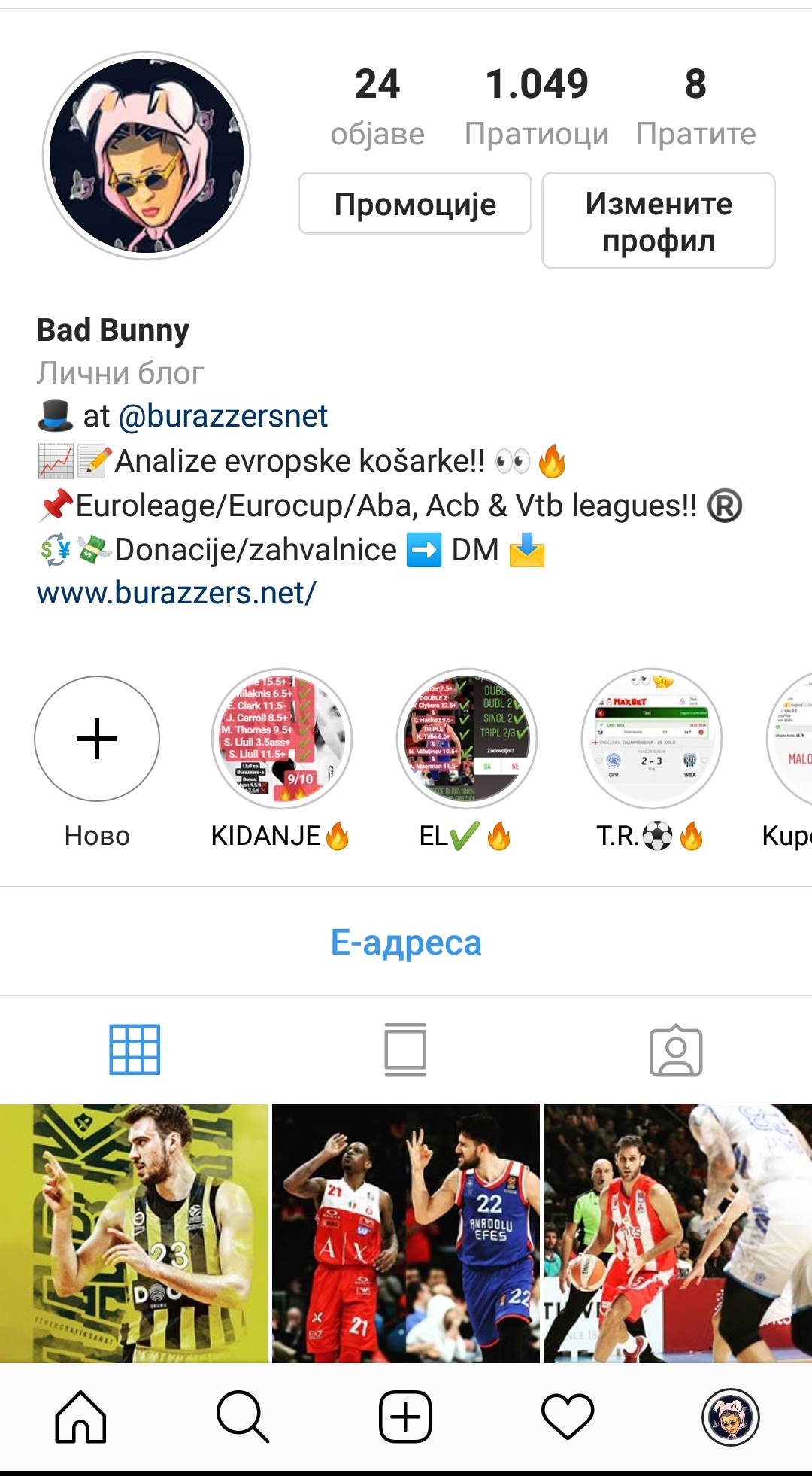Image resolution: width=812 pixels, height=1476 pixels.
Task: Open the EL story highlight
Action: pos(466,739)
